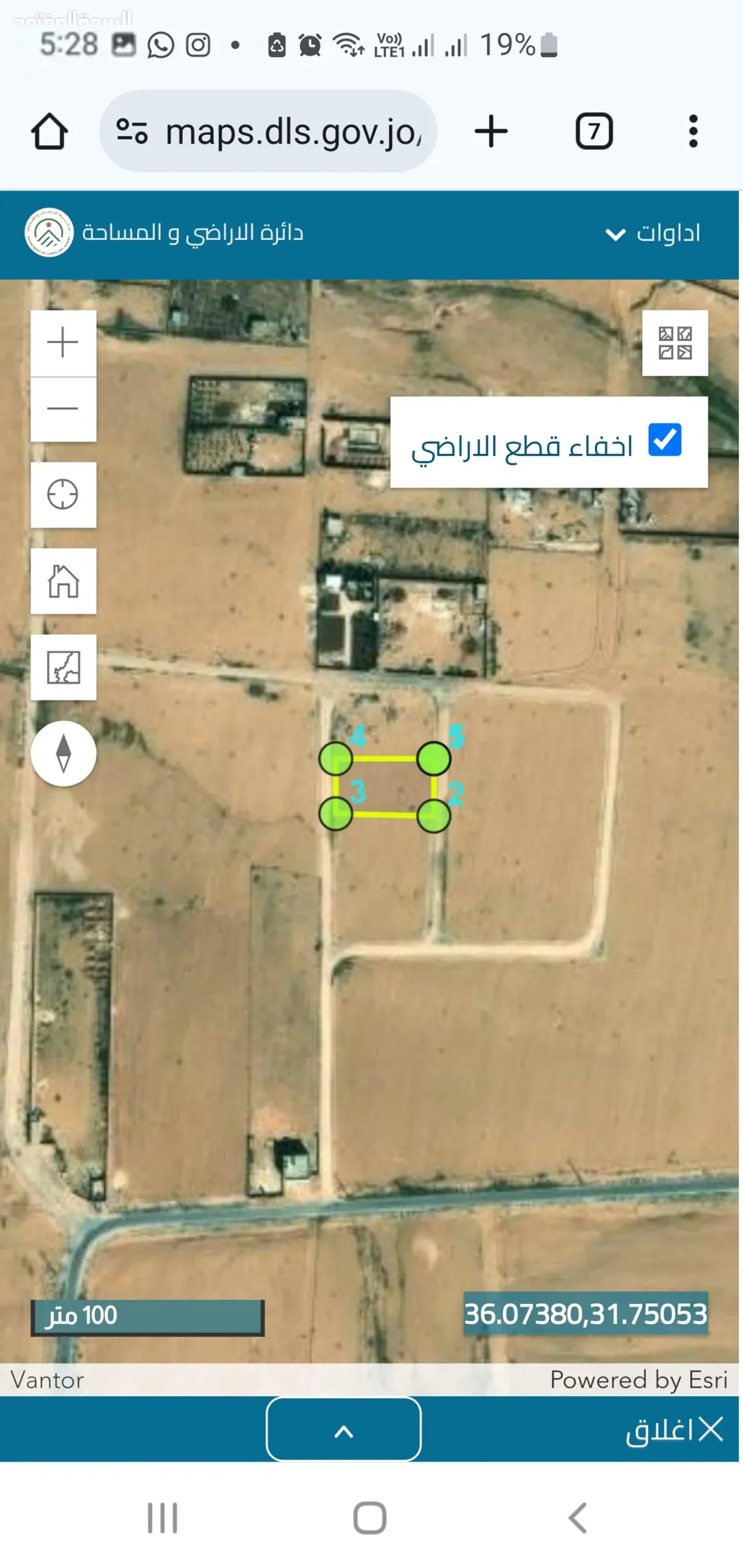Viewport: 743px width, 1568px height.
Task: Locate my current position on map
Action: point(63,494)
